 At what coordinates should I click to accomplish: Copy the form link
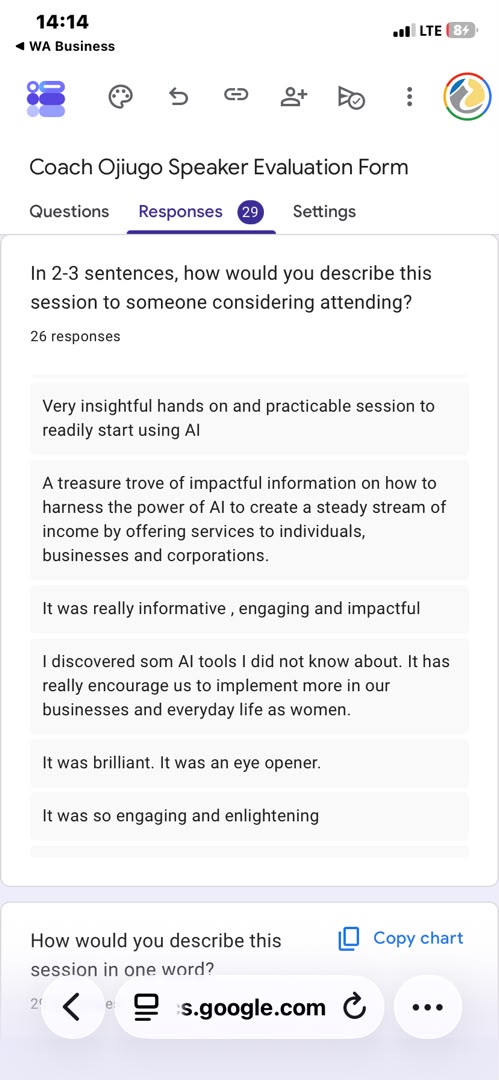(236, 96)
